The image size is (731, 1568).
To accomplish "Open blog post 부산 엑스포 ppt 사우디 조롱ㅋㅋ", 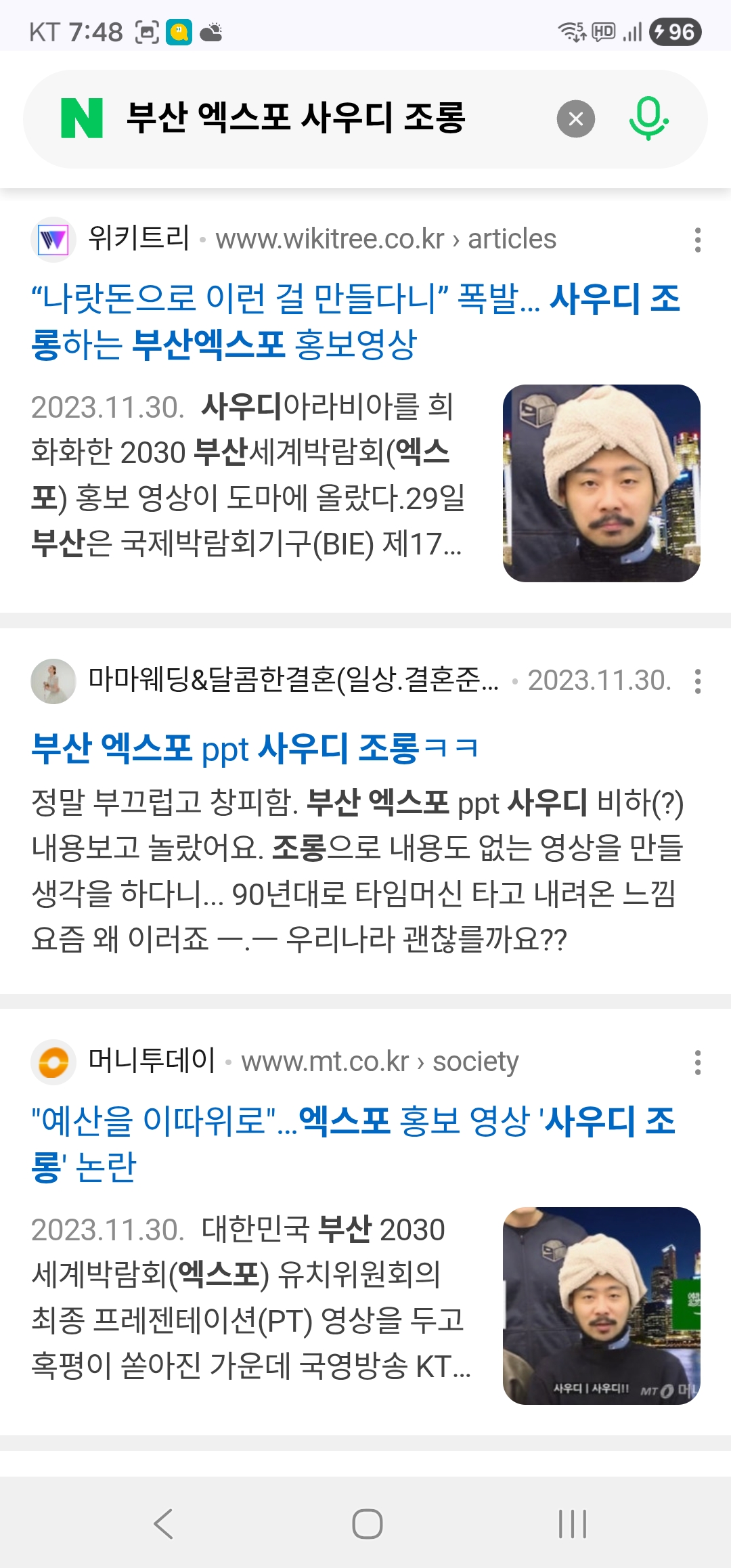I will (255, 749).
